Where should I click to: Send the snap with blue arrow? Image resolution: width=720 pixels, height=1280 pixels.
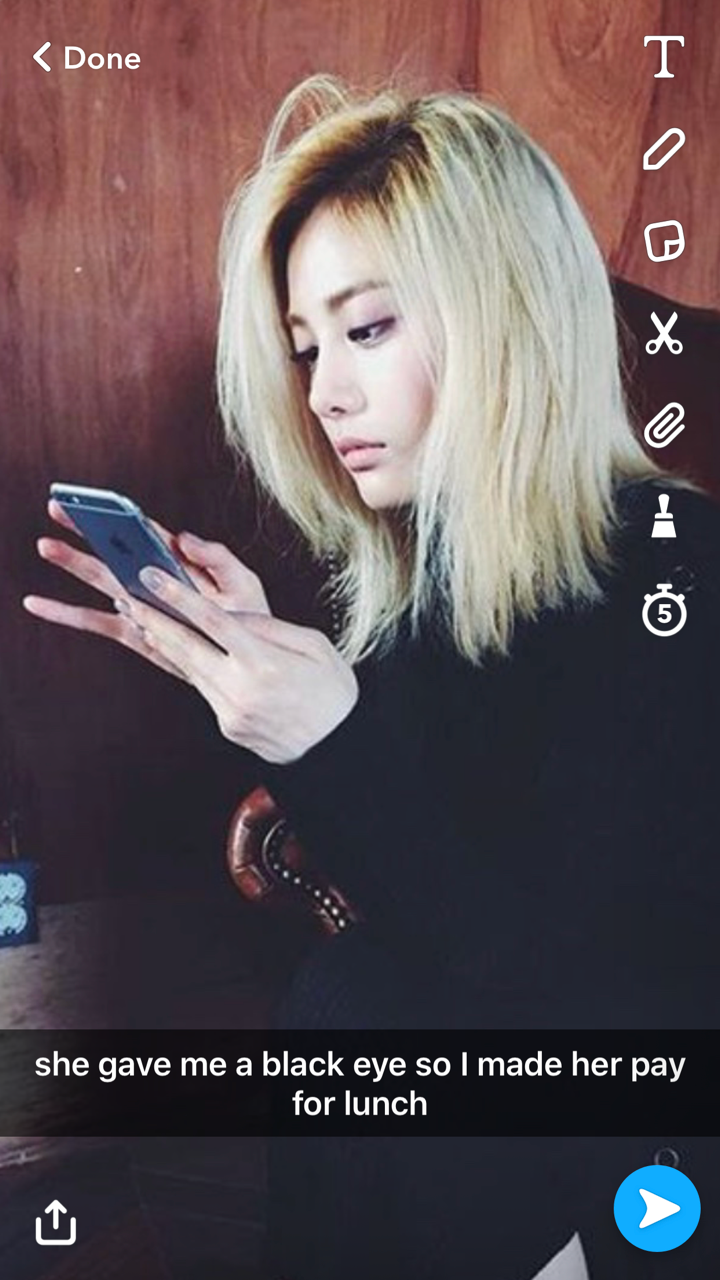click(657, 1209)
